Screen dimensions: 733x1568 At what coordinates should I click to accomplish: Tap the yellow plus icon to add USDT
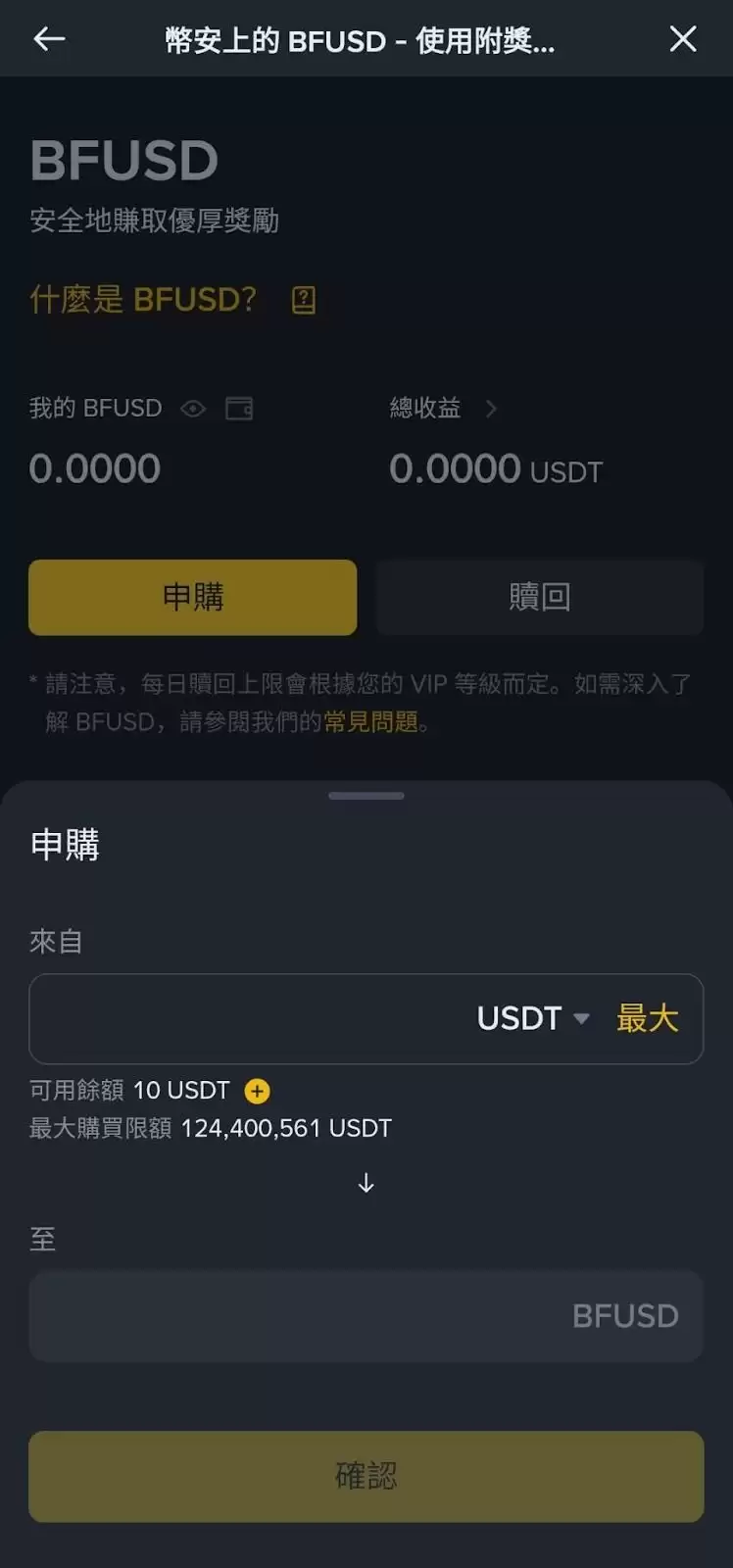pos(256,1091)
